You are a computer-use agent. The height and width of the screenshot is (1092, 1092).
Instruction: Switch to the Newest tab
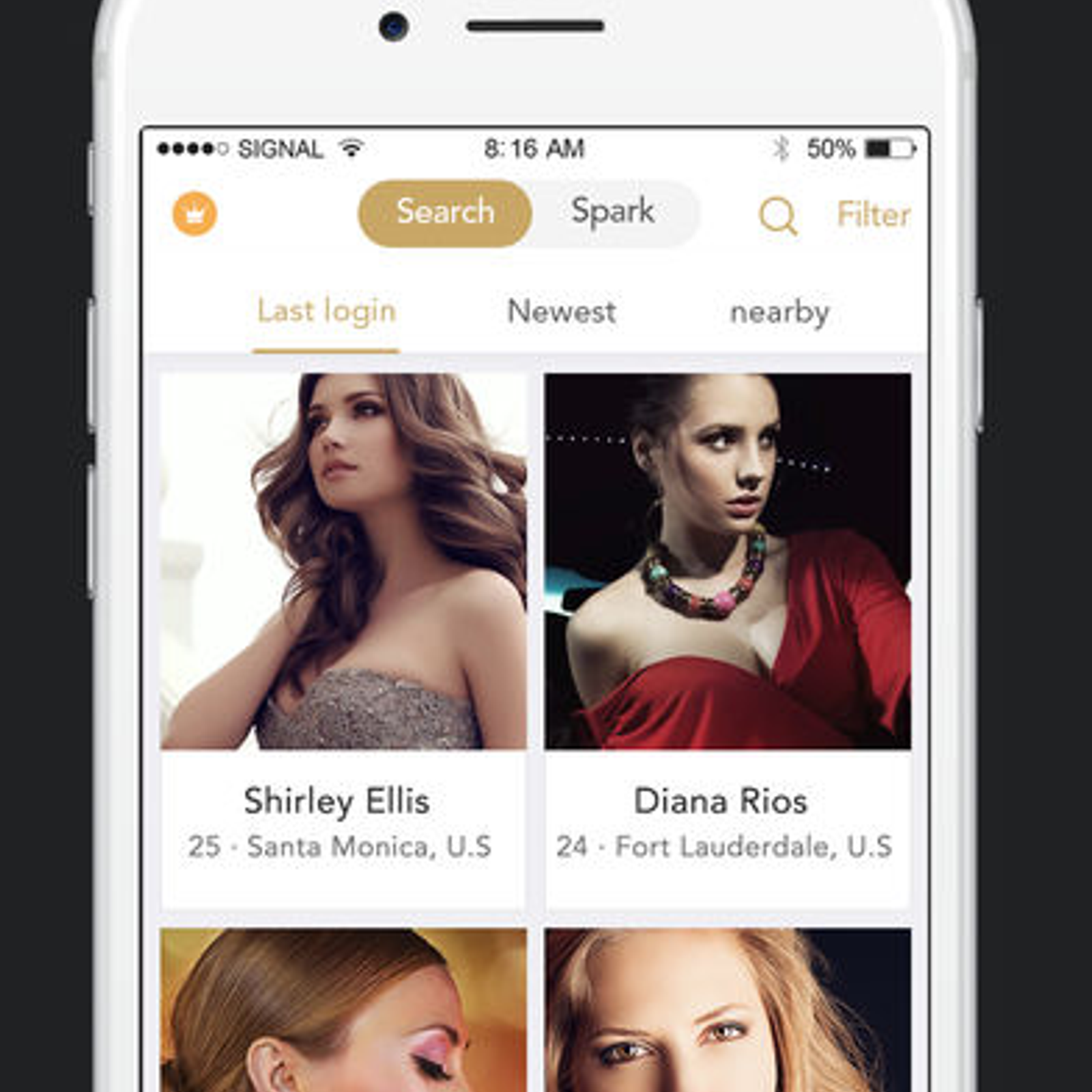point(561,313)
